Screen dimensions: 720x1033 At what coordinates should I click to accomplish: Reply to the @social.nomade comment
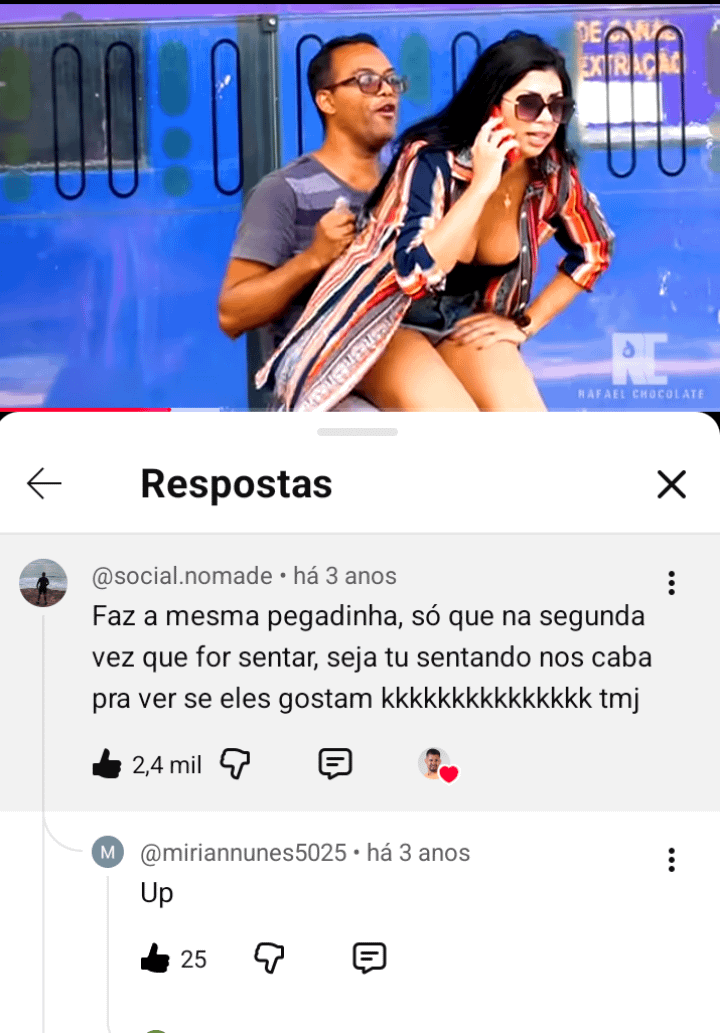point(335,764)
